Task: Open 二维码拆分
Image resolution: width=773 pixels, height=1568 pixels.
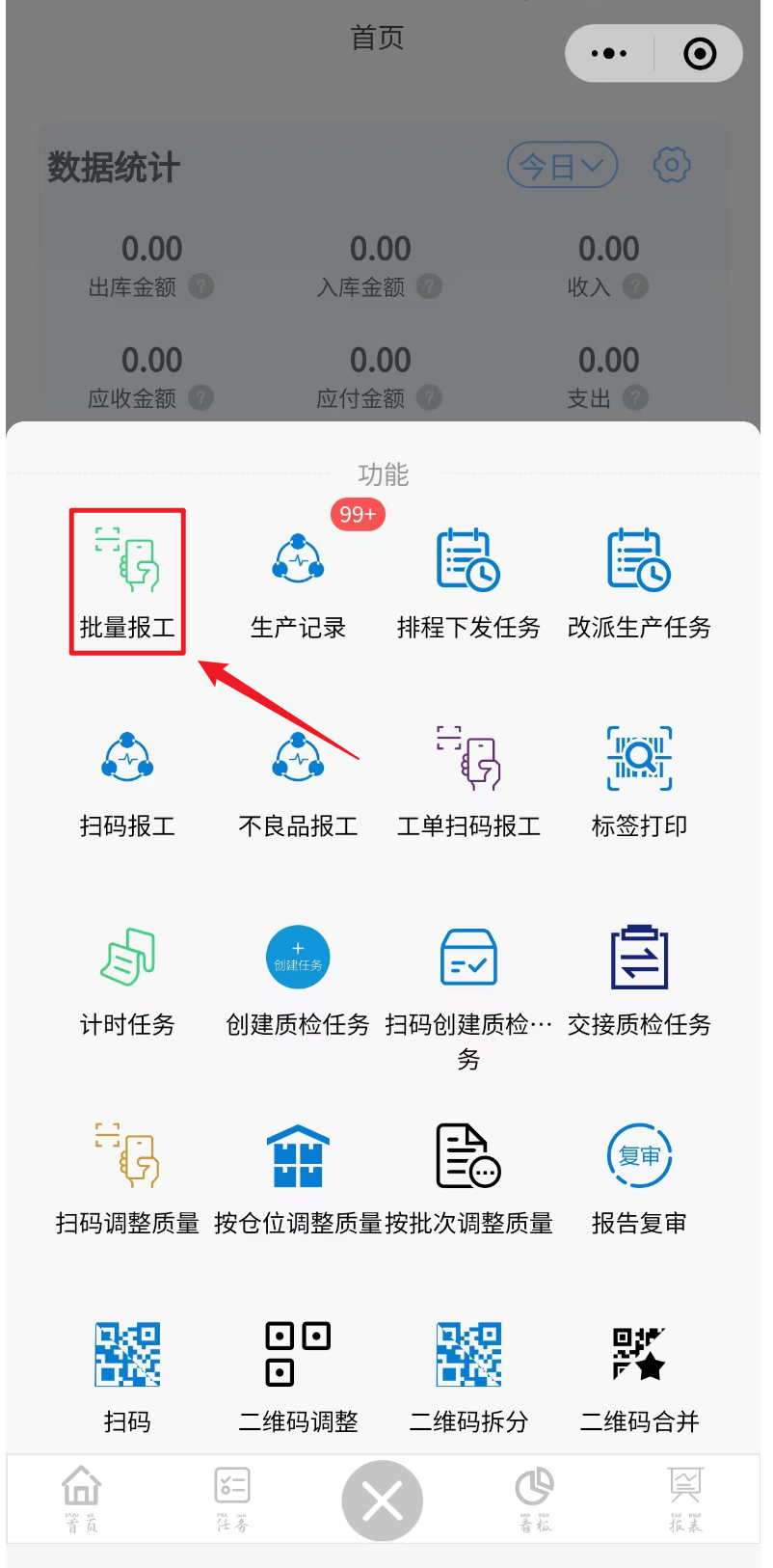Action: pyautogui.click(x=468, y=1377)
